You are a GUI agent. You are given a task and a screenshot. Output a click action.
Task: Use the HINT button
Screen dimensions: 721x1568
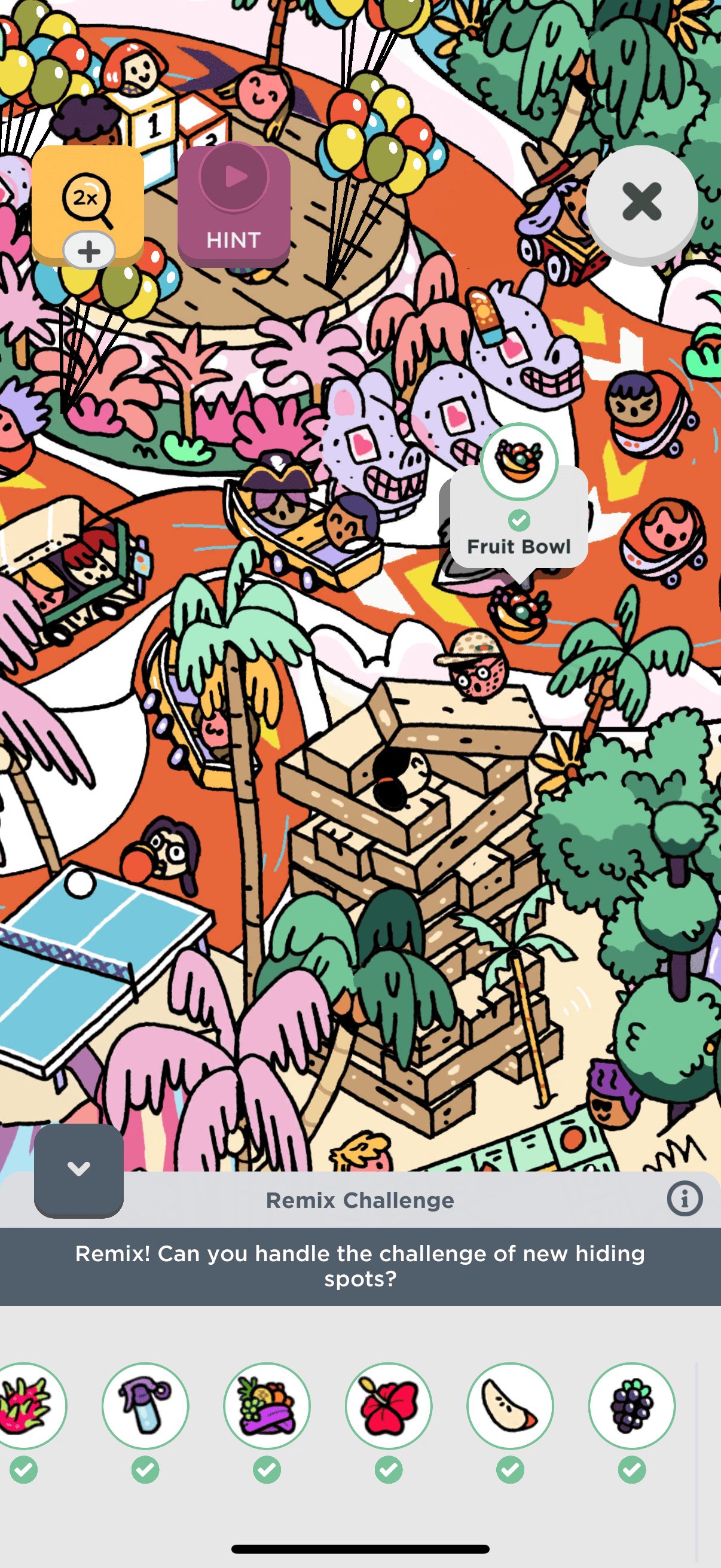[234, 206]
